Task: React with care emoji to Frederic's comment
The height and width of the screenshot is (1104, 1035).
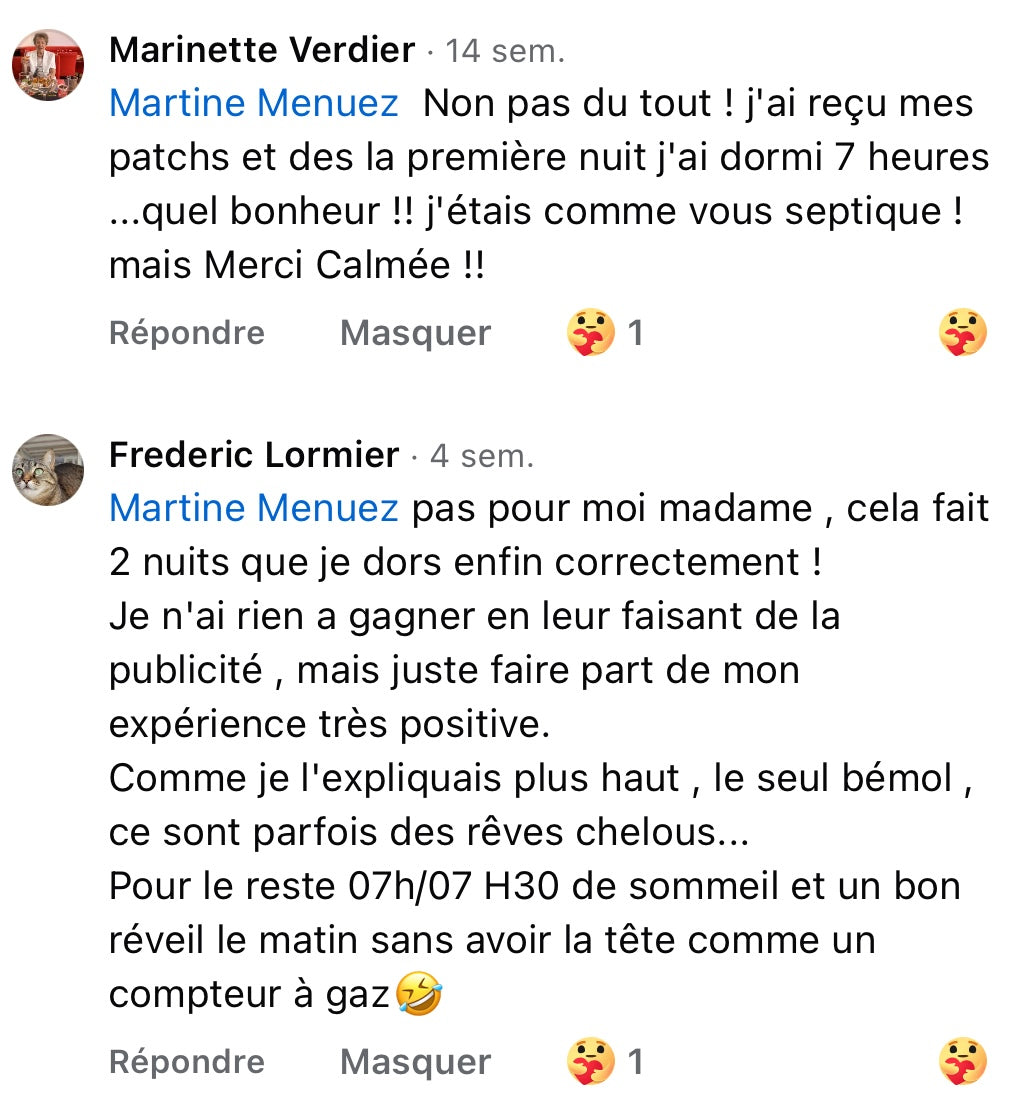Action: click(962, 1062)
